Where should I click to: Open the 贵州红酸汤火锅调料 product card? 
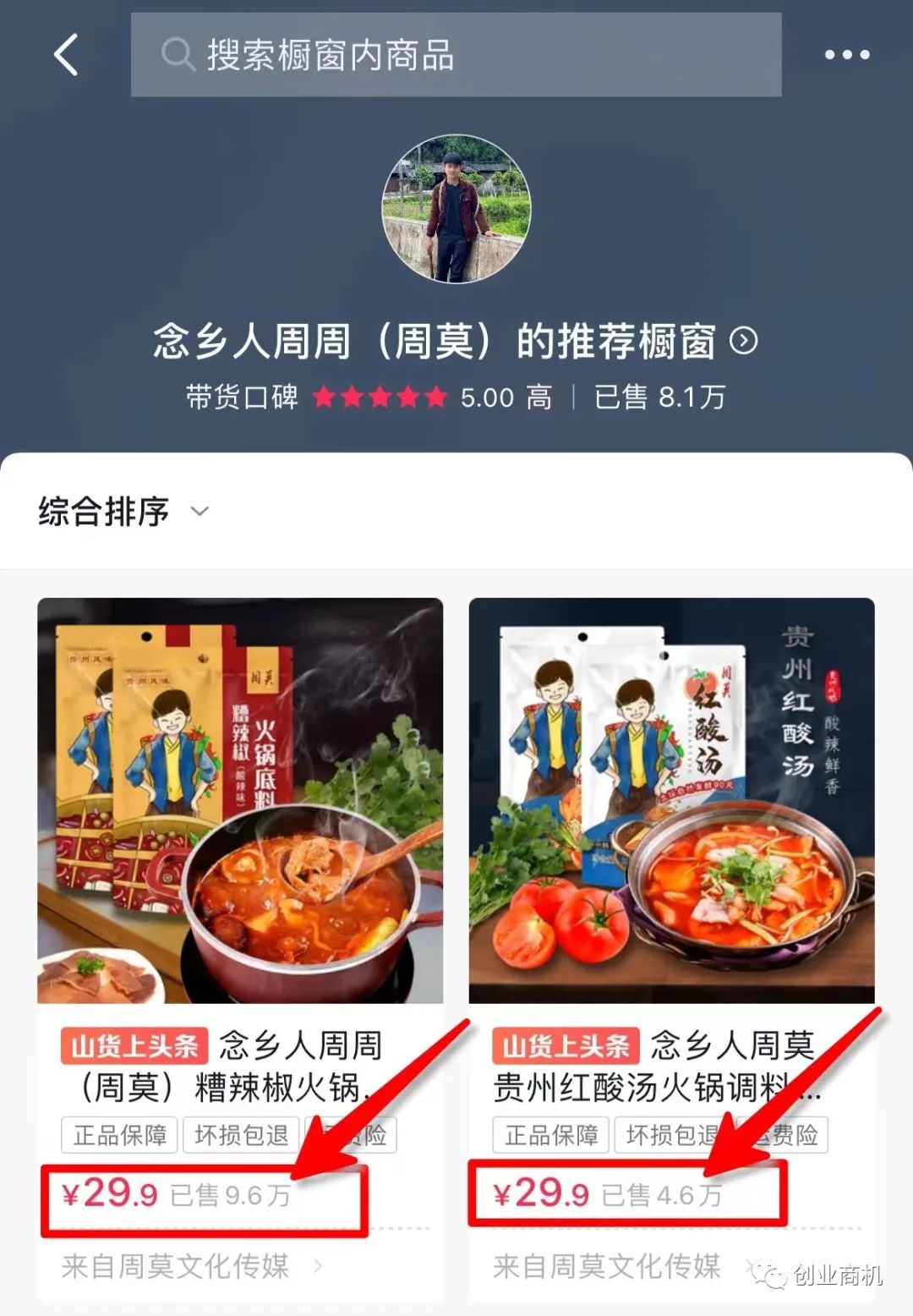point(671,800)
